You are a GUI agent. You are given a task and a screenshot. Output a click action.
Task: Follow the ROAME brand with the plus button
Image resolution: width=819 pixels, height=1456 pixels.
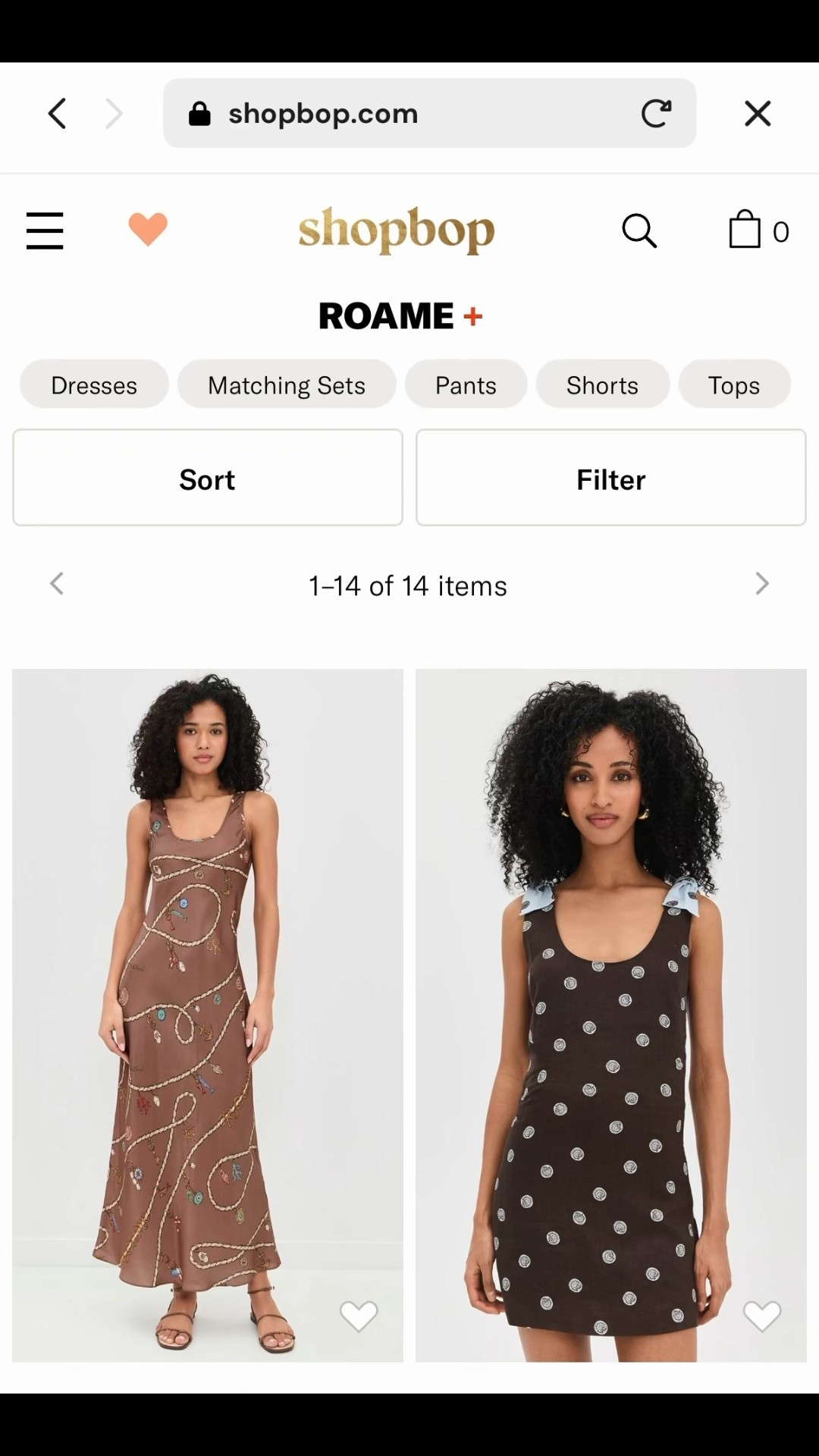474,316
